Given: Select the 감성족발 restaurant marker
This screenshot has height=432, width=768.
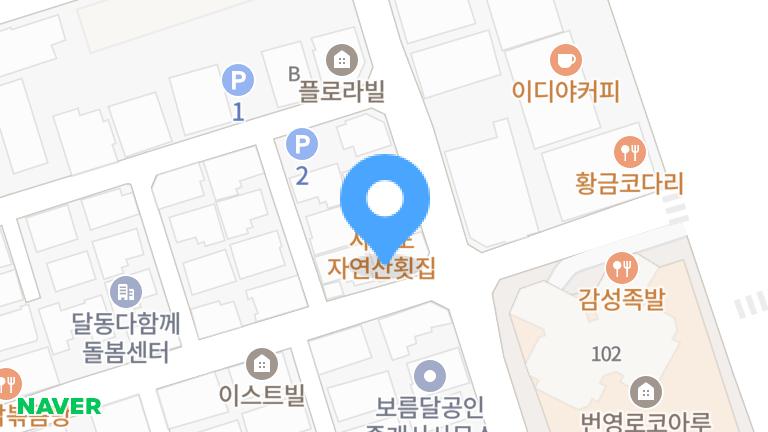Looking at the screenshot, I should click(620, 267).
